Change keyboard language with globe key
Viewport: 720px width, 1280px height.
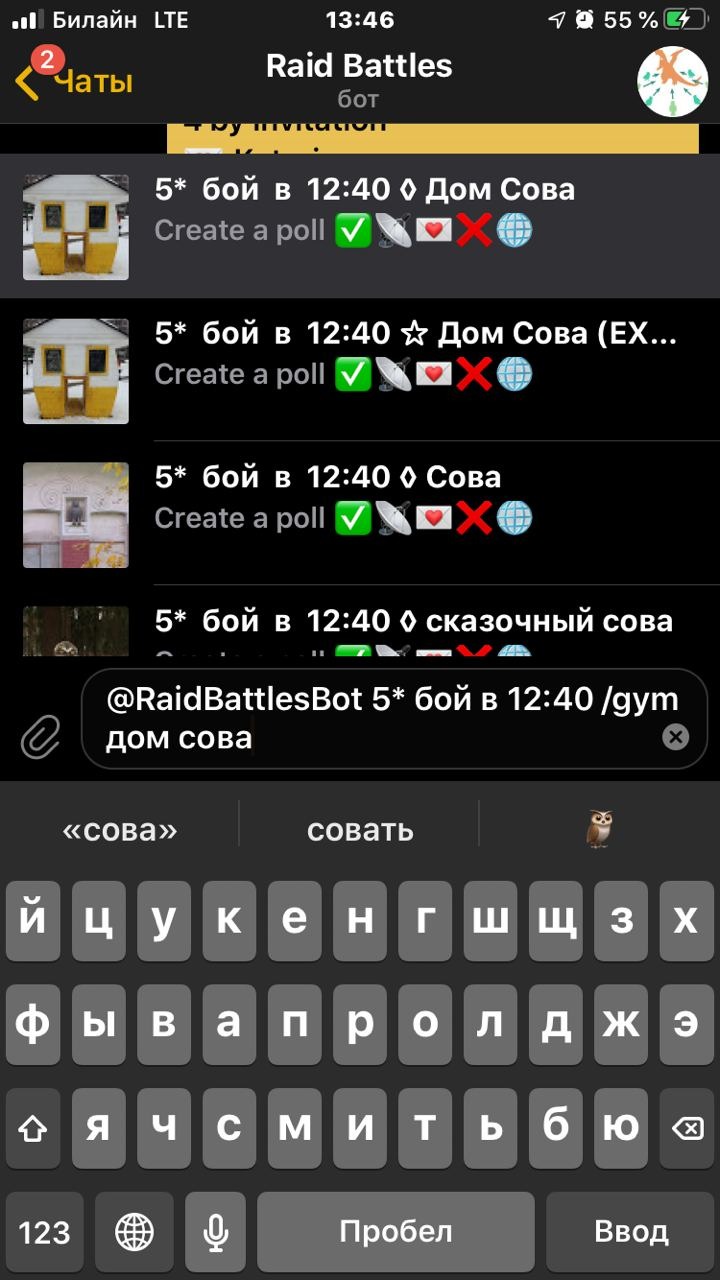coord(135,1231)
